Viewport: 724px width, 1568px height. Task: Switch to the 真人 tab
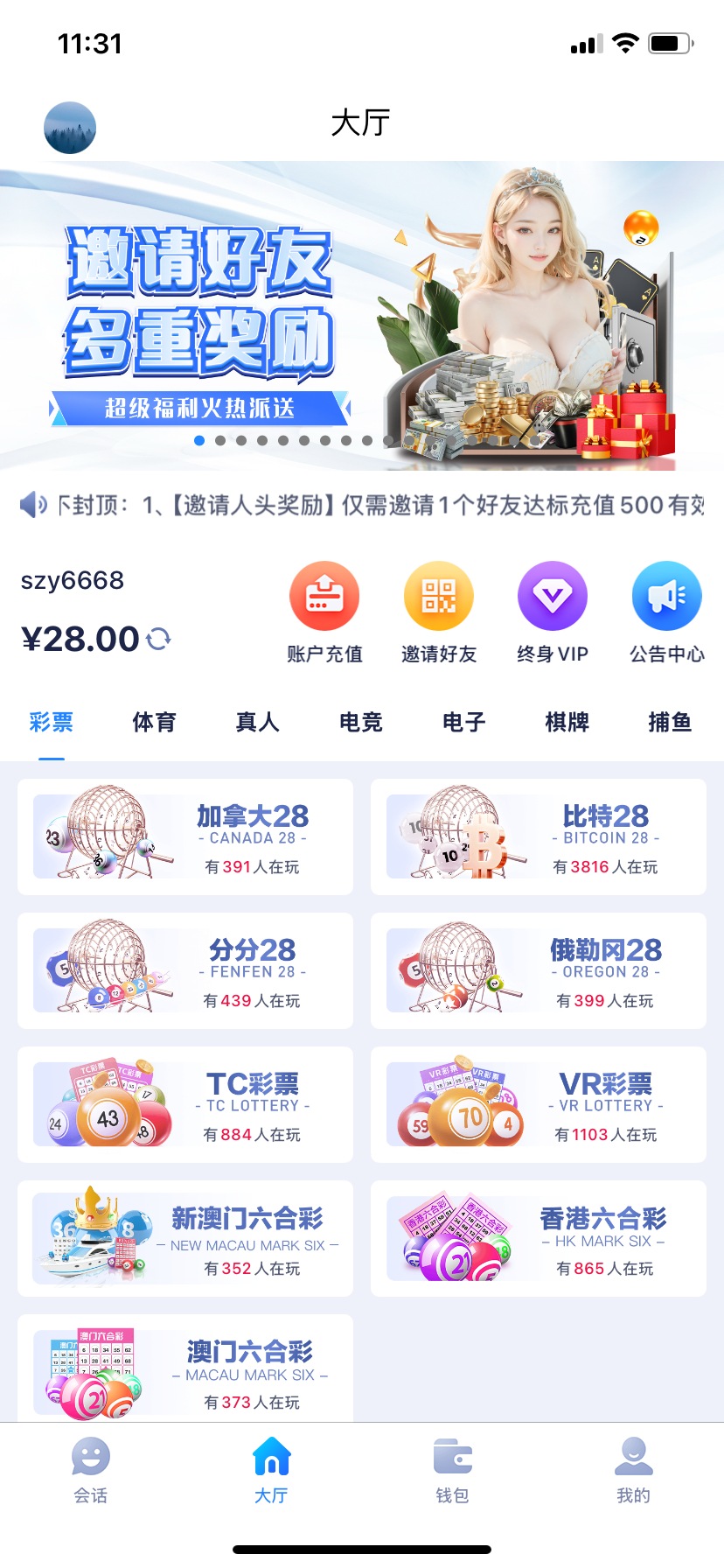257,722
